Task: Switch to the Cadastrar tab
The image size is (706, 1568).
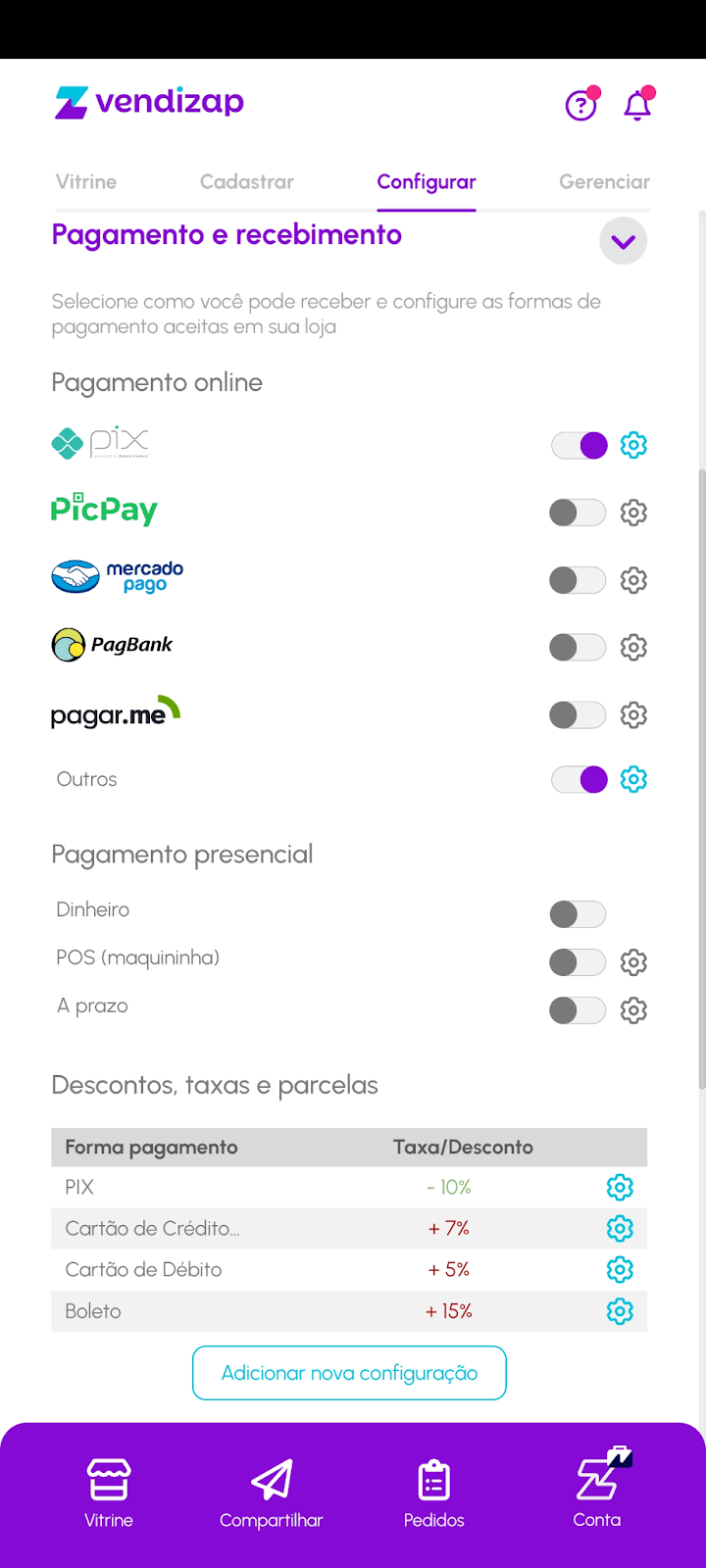Action: pos(247,181)
